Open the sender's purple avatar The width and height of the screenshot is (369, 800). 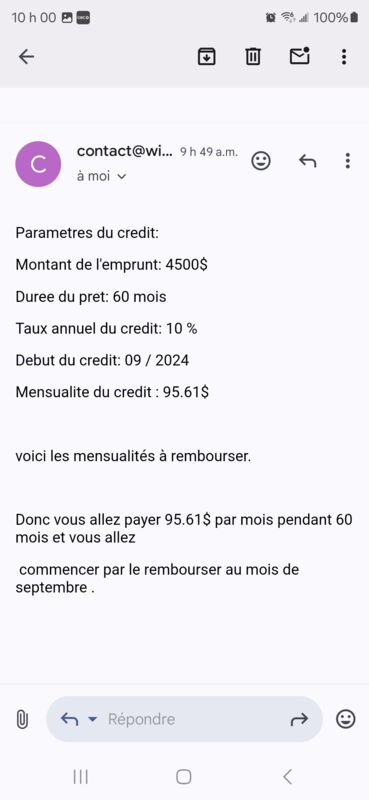pos(38,164)
